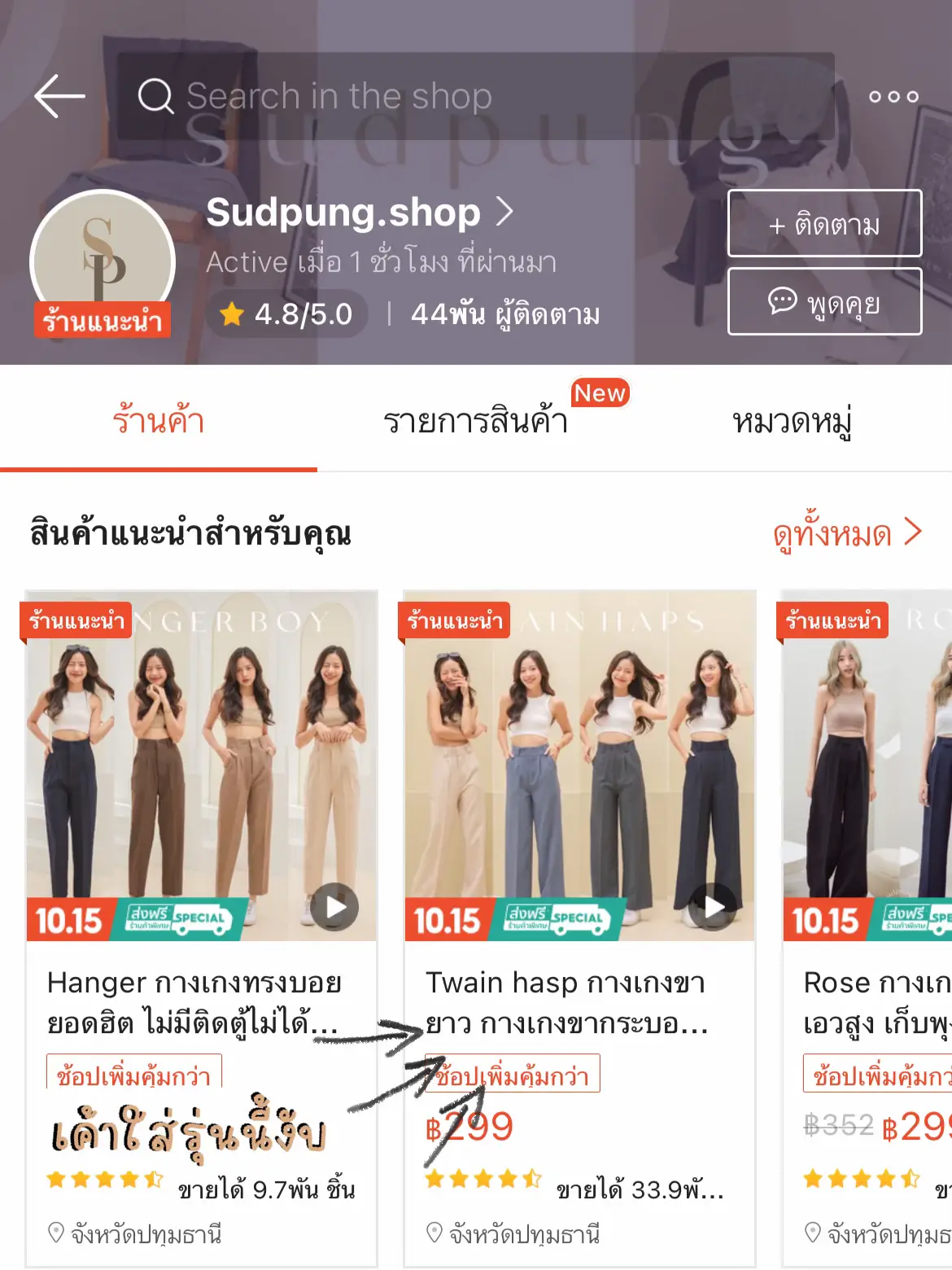Open the three-dot overflow menu
Screen dimensions: 952x1270
(893, 95)
